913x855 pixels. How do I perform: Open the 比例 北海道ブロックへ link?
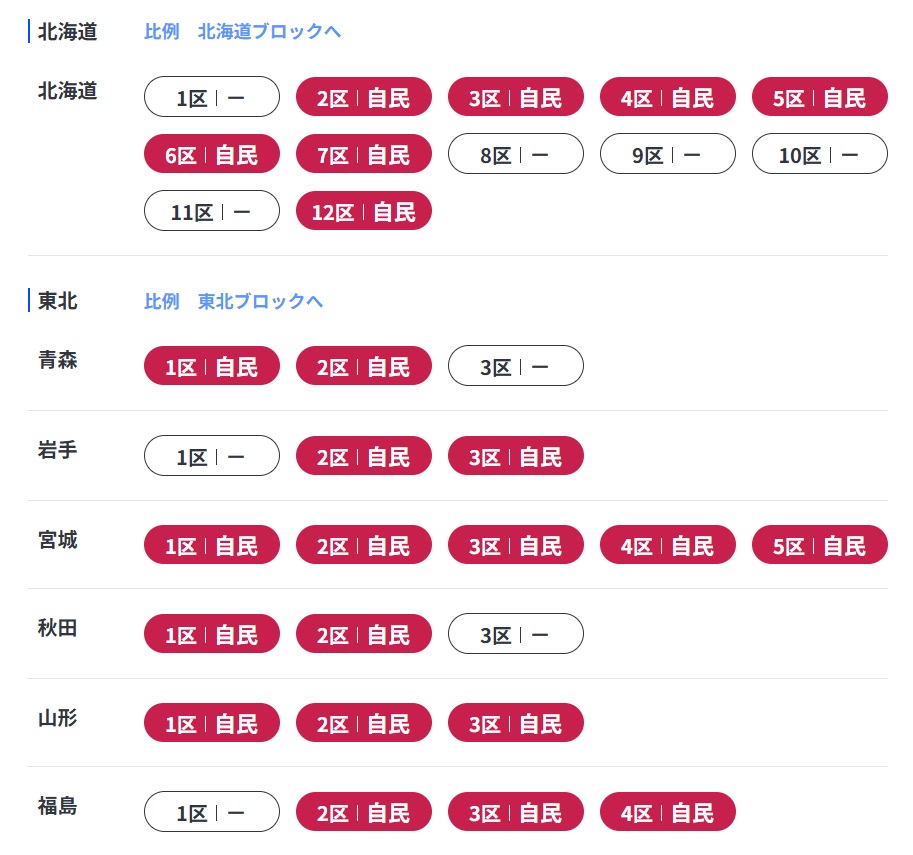click(x=242, y=31)
